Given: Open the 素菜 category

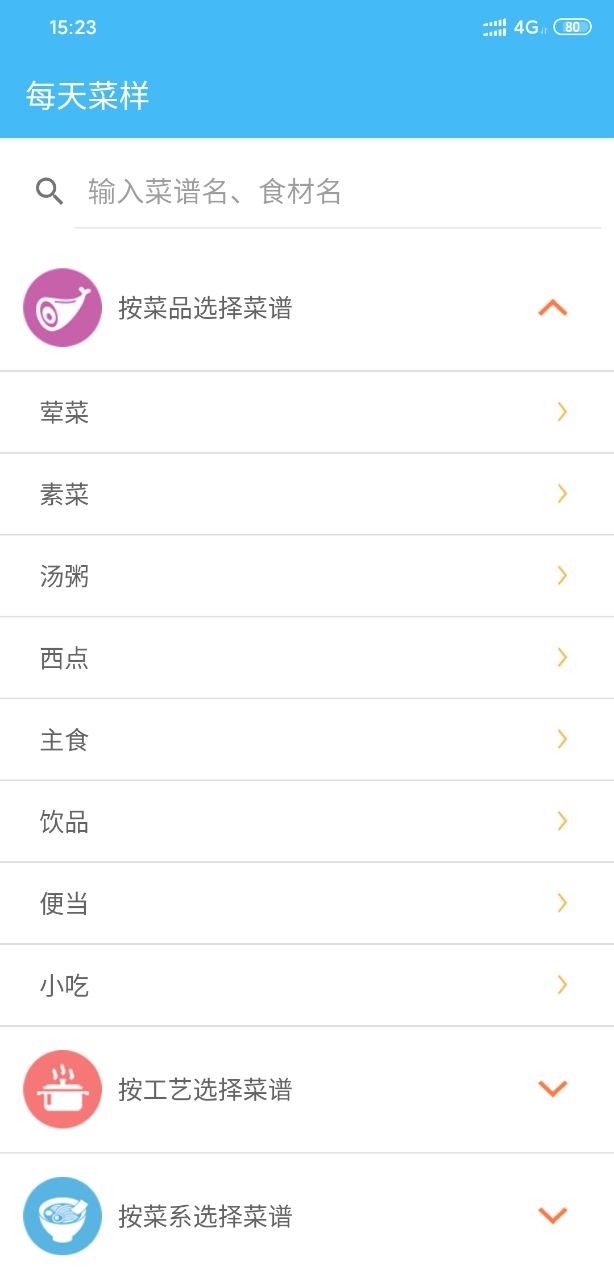Looking at the screenshot, I should coord(306,494).
